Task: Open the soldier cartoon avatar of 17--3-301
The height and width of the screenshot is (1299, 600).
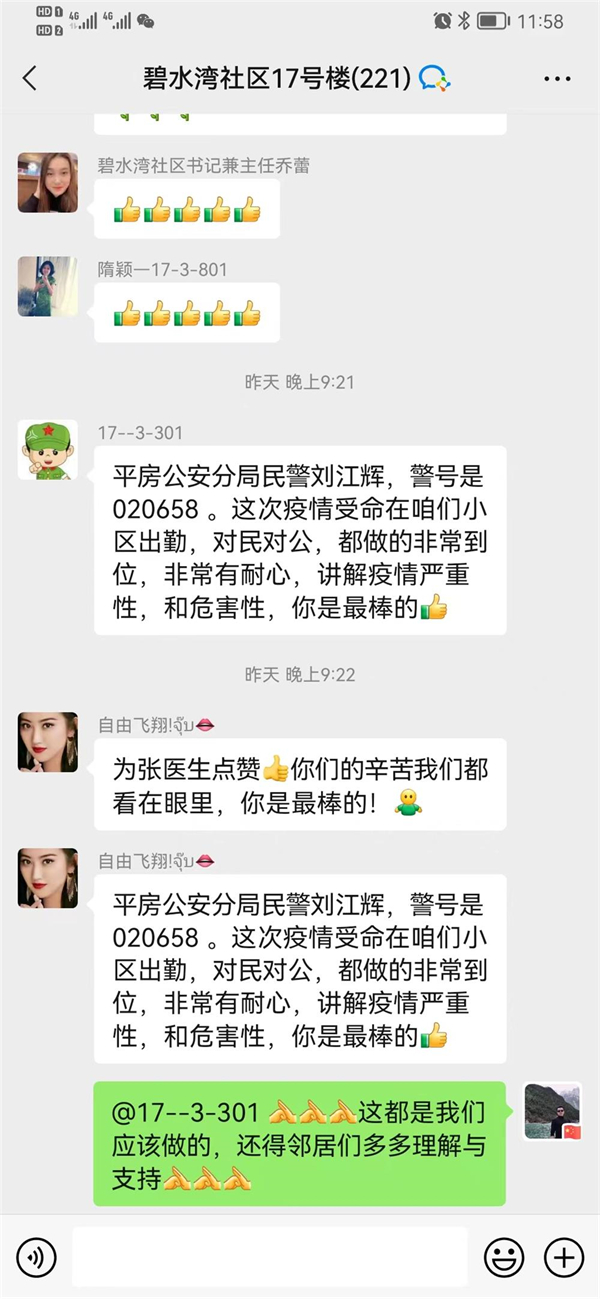Action: click(x=47, y=450)
